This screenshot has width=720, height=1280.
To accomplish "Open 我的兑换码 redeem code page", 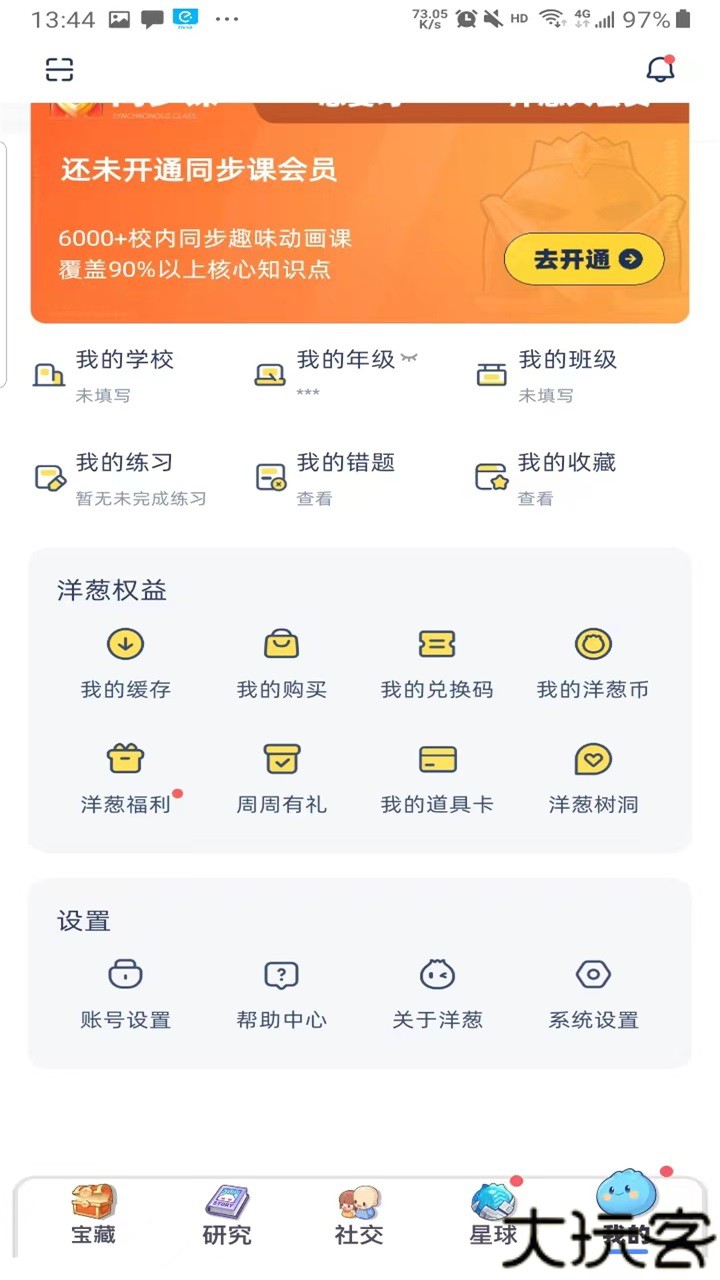I will 437,660.
